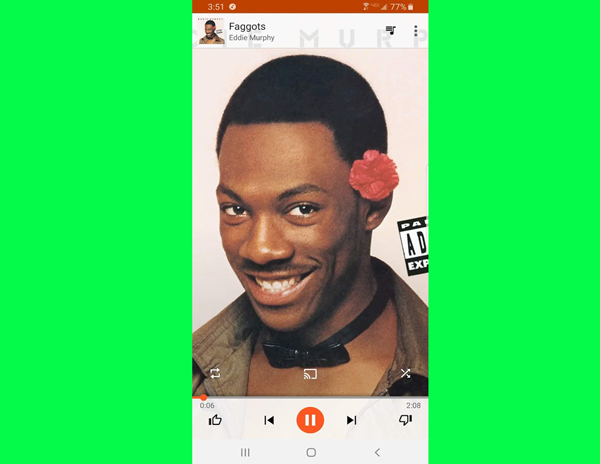Toggle shuffle mode
The height and width of the screenshot is (464, 600).
pos(405,373)
